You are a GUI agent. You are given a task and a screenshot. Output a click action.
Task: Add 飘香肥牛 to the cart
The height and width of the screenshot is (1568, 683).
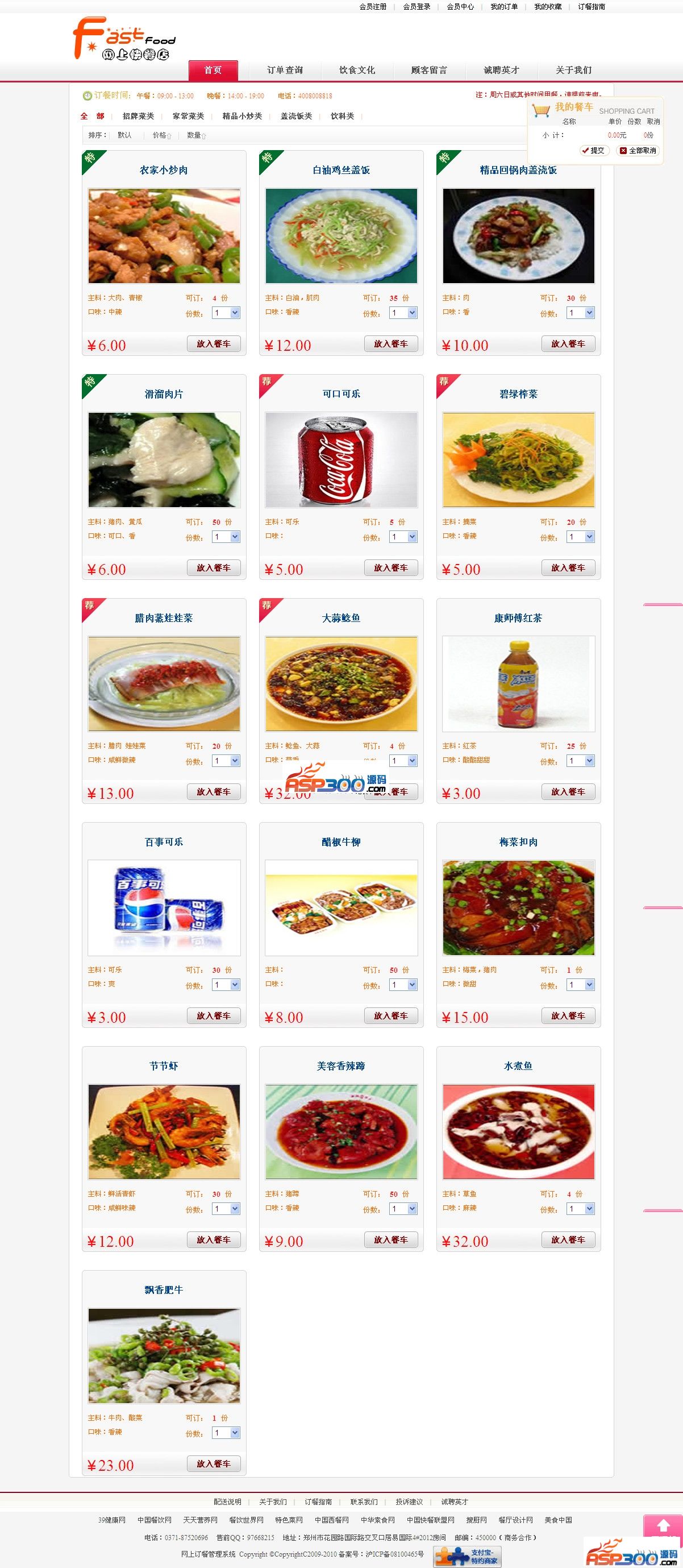(214, 1464)
